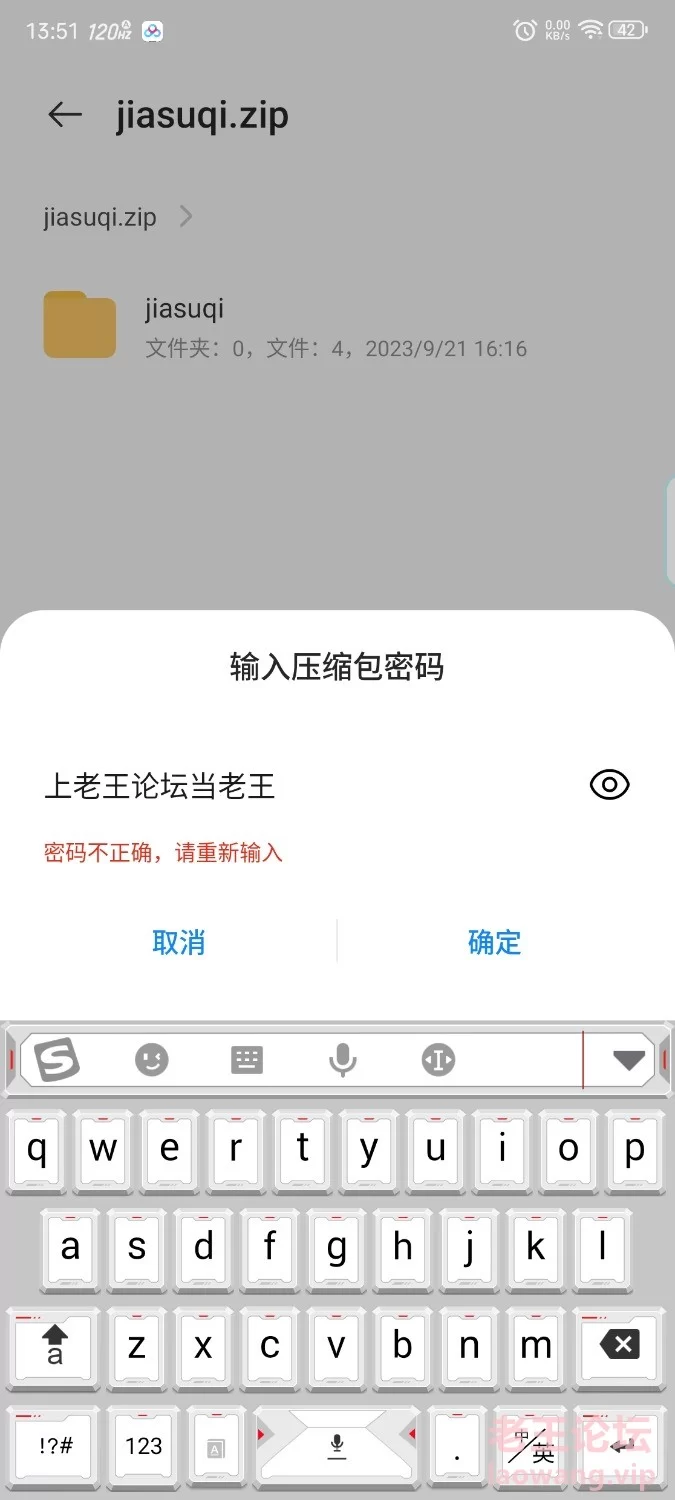The height and width of the screenshot is (1500, 675).
Task: Open keyboard layout switcher icon
Action: point(247,1060)
